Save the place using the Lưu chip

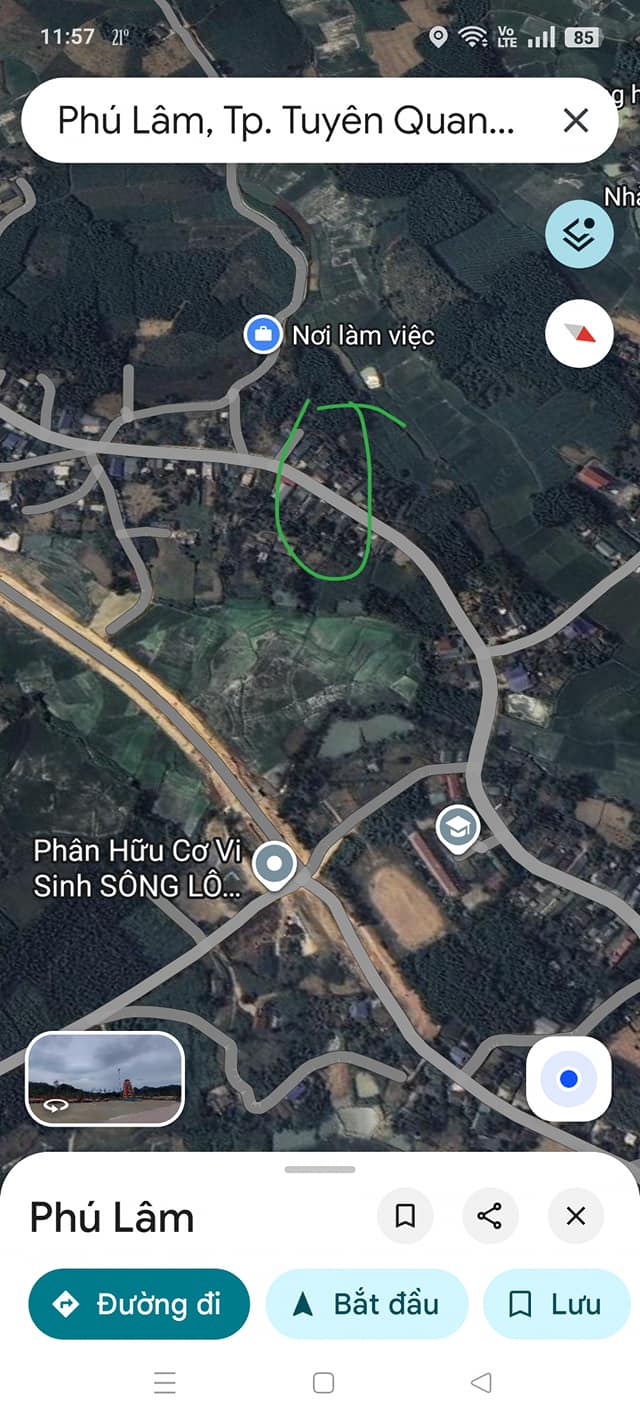tap(557, 1304)
